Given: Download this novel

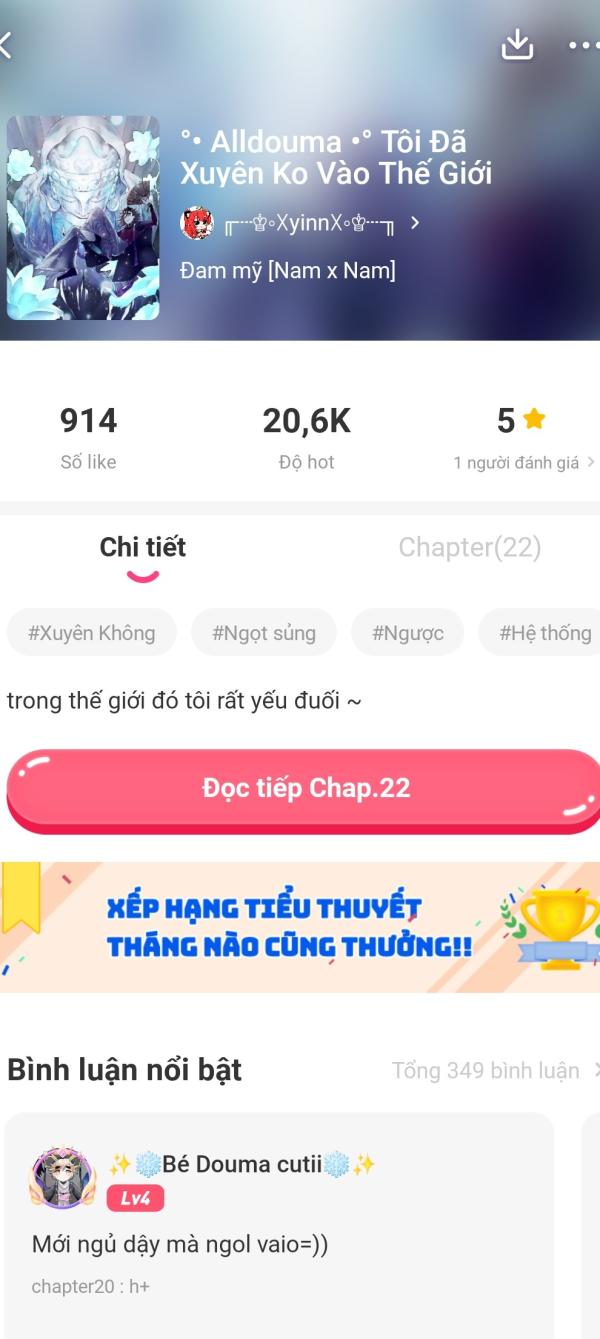Looking at the screenshot, I should click(517, 45).
